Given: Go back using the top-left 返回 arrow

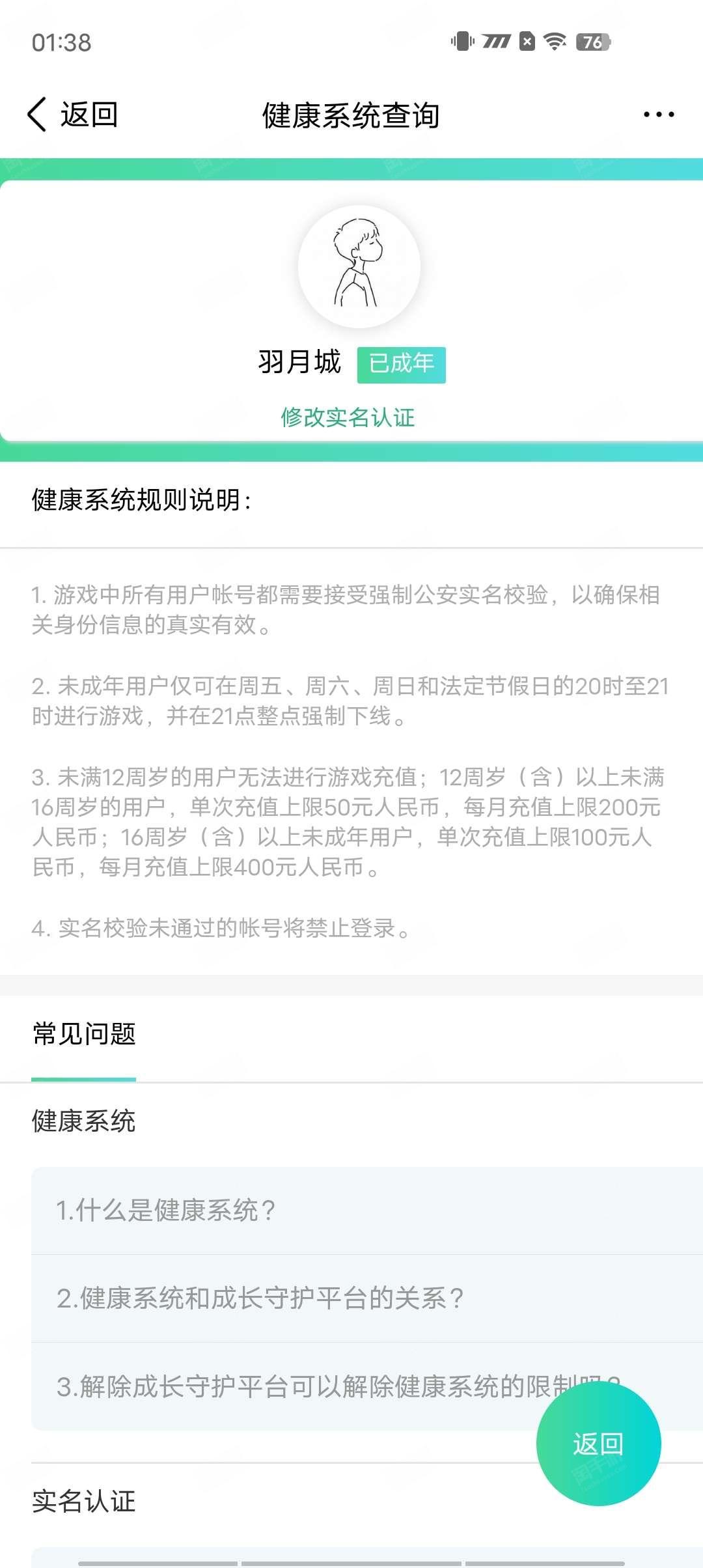Looking at the screenshot, I should click(x=72, y=115).
